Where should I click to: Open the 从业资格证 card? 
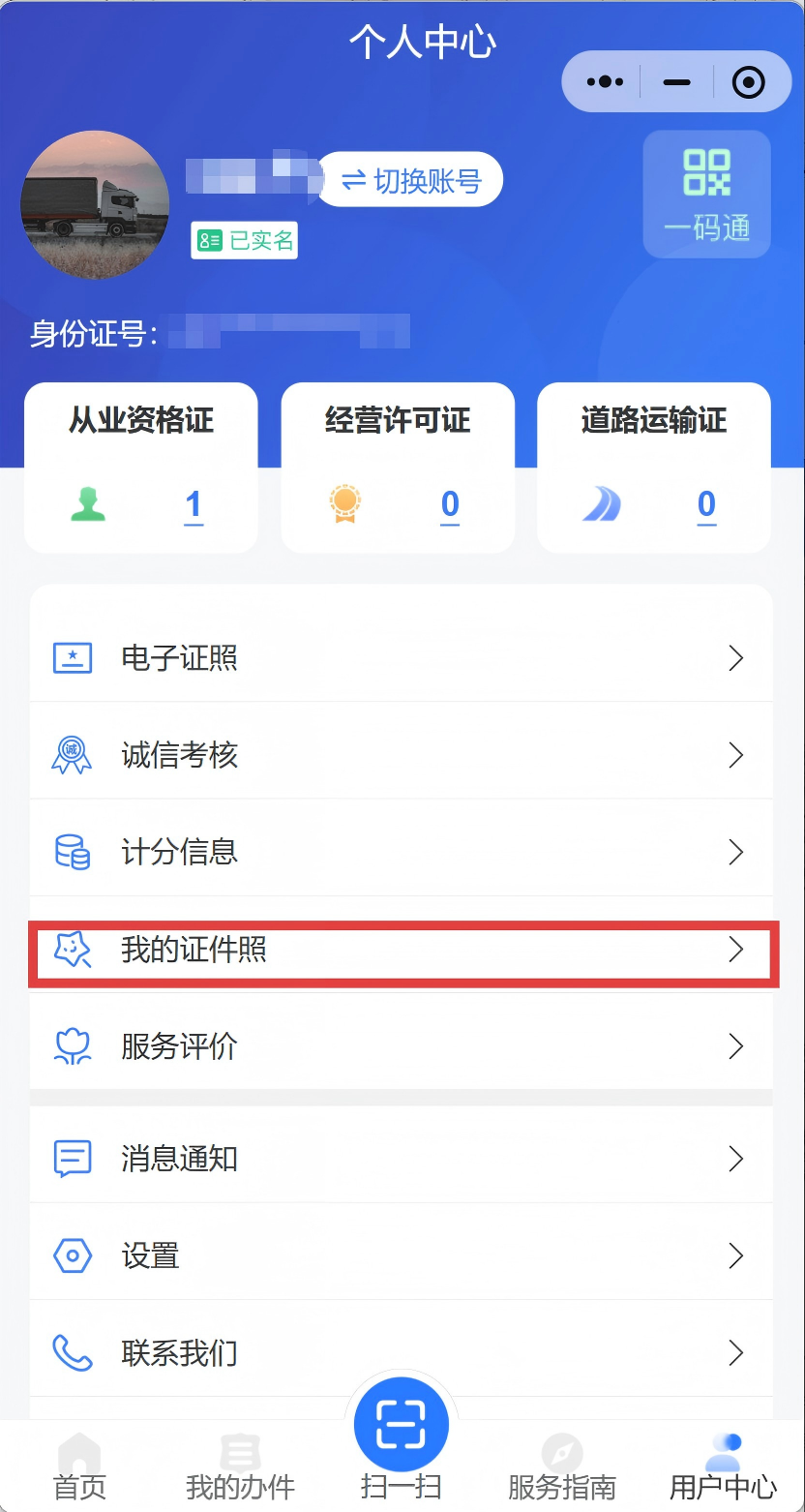point(141,468)
